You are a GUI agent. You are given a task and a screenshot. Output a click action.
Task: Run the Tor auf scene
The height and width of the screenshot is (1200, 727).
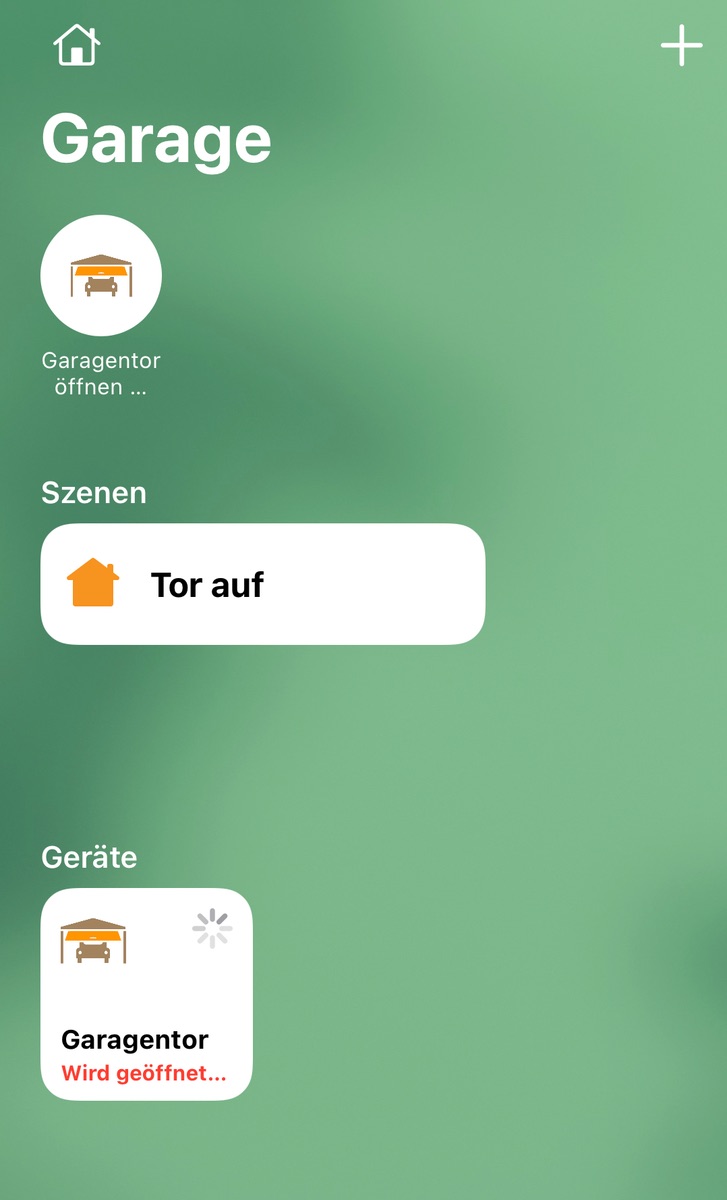pos(262,584)
